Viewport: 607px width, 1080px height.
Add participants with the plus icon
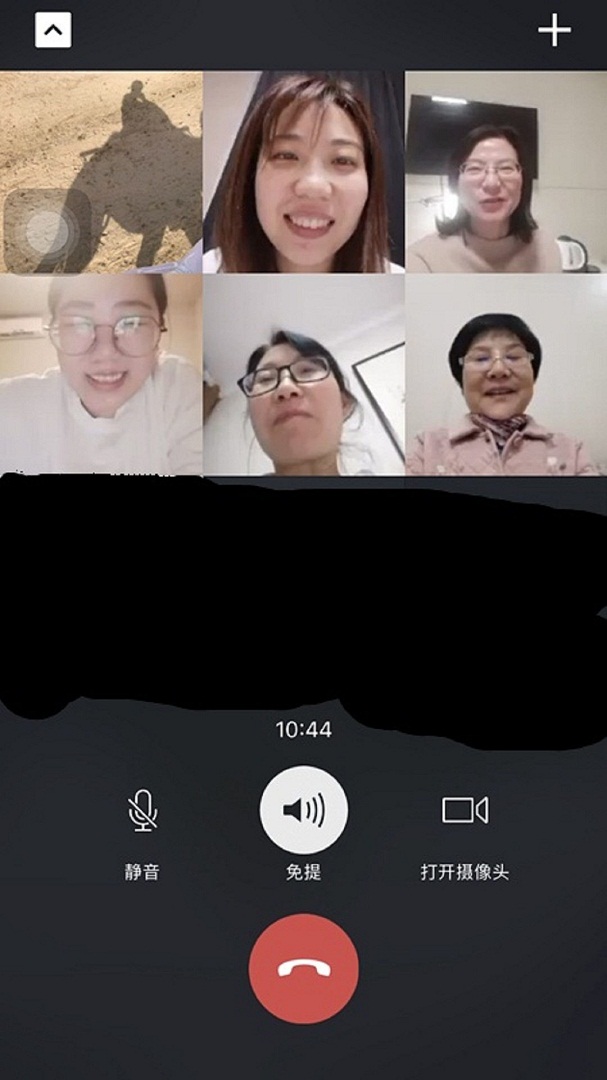point(554,31)
